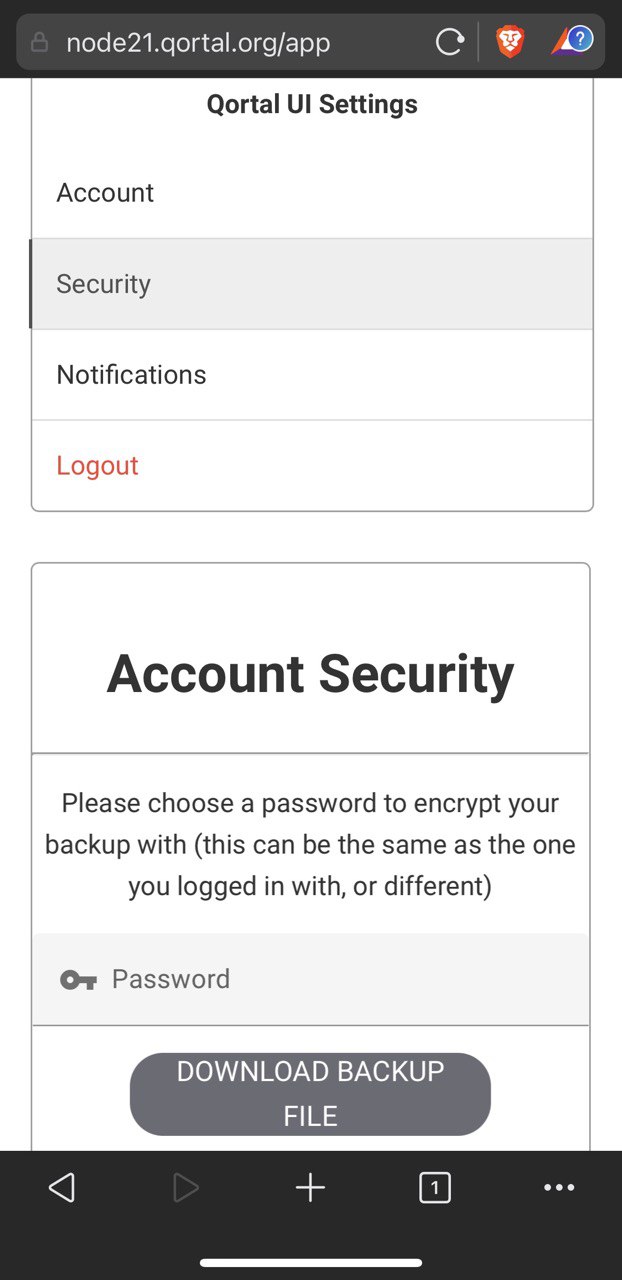Go back to the previous page
This screenshot has width=622, height=1280.
62,1187
